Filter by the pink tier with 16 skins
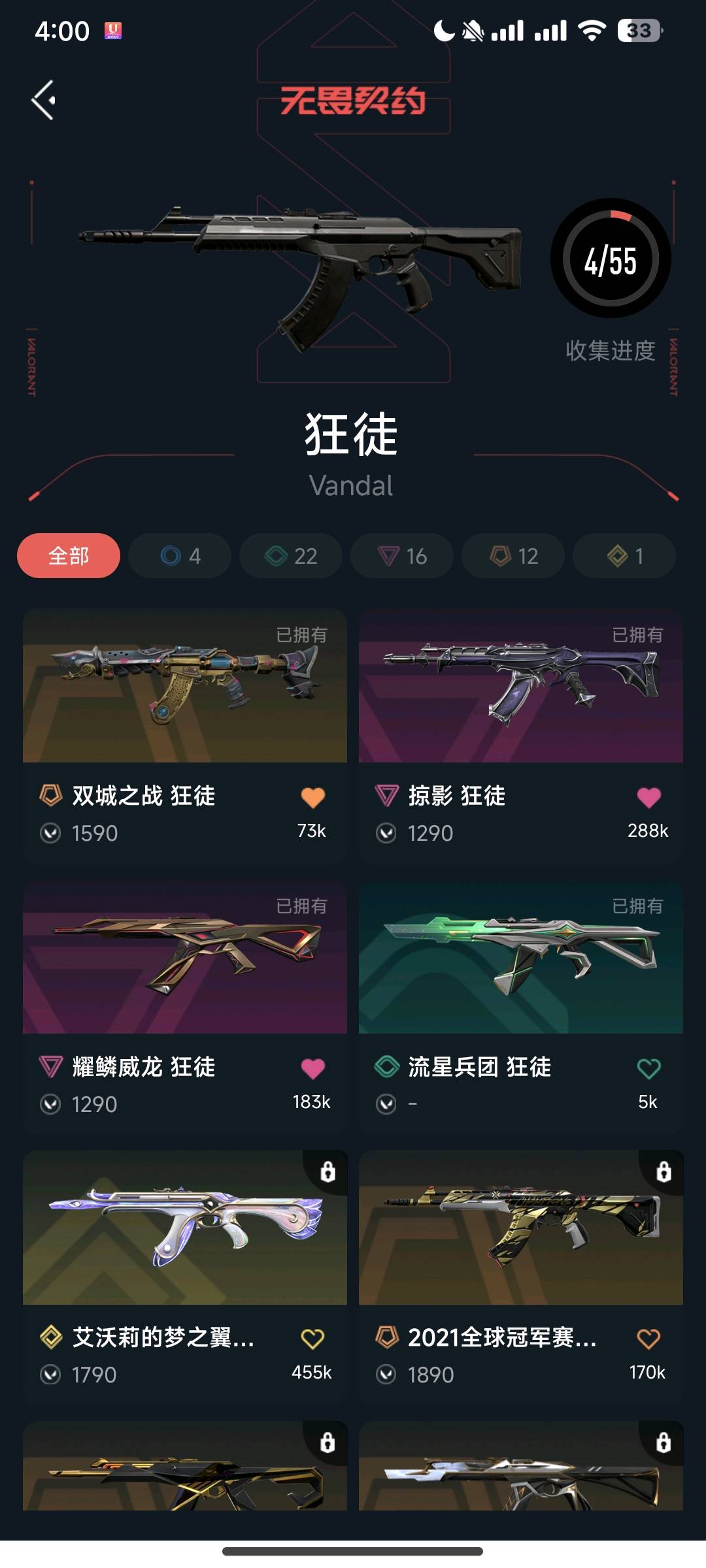706x1568 pixels. (402, 556)
